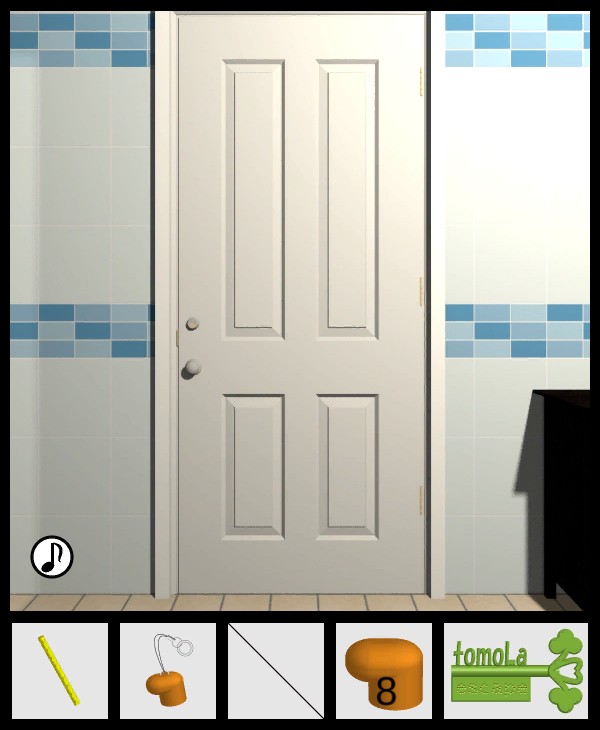The height and width of the screenshot is (730, 600).
Task: Select the orange stamp numbered 8
Action: [384, 671]
